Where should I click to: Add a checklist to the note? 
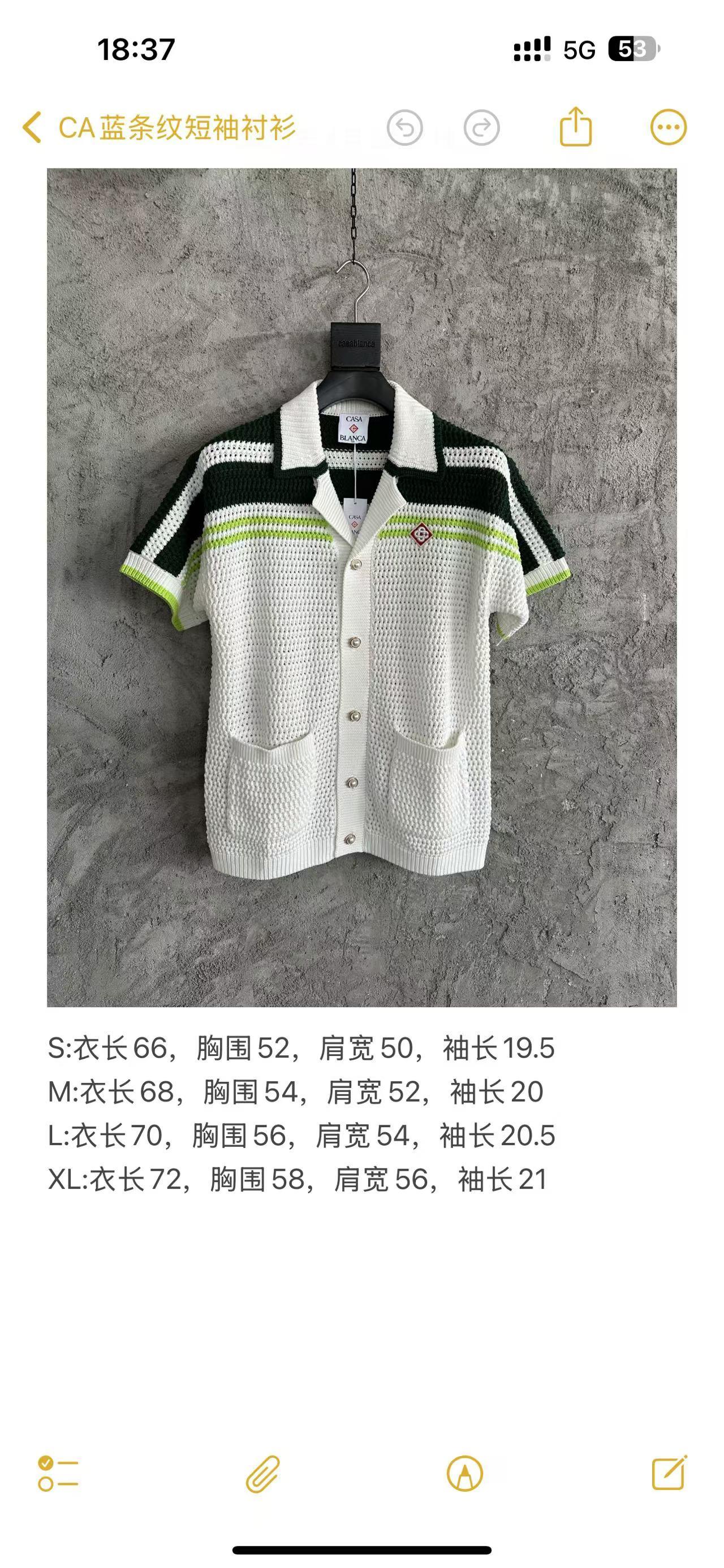tap(58, 1474)
